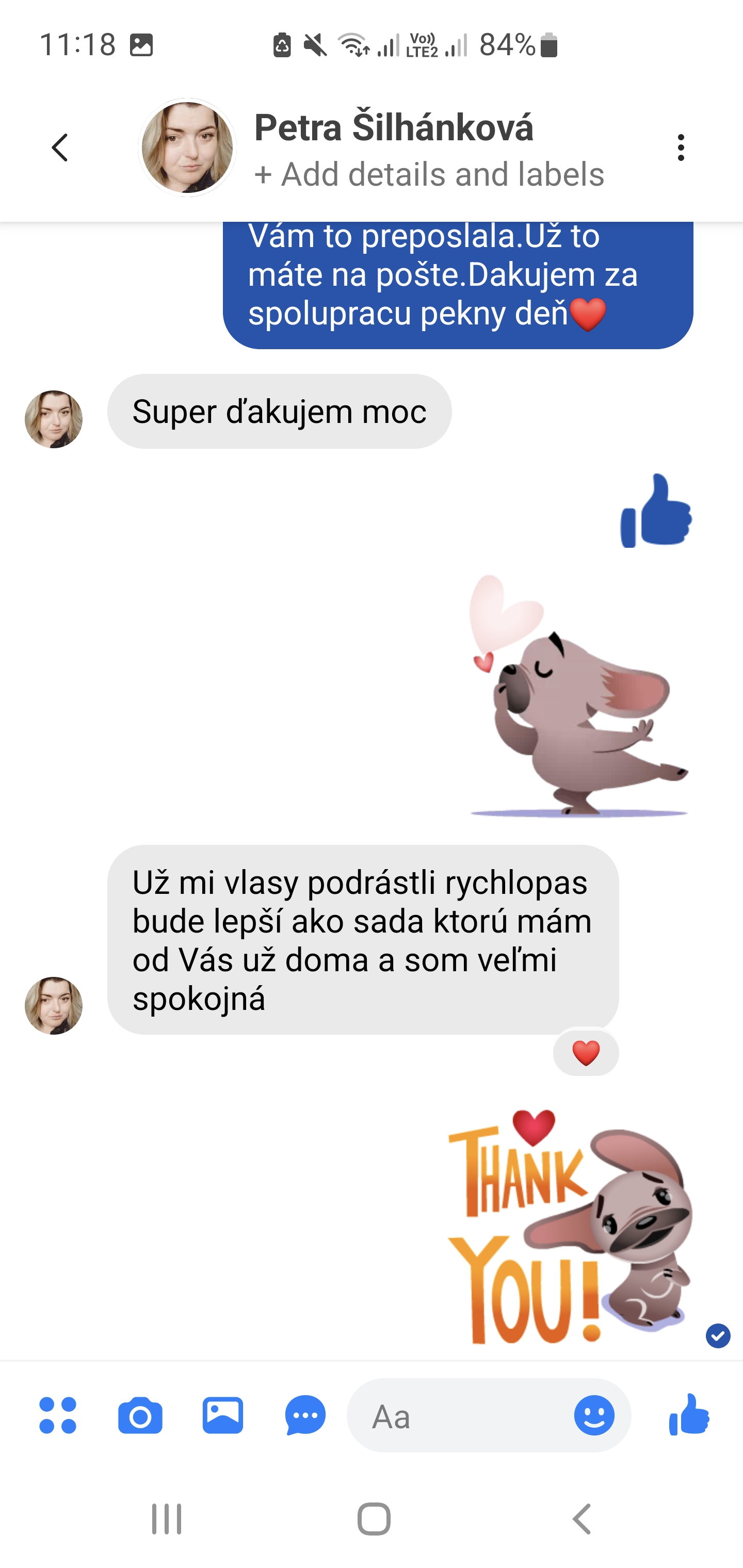This screenshot has height=1568, width=743.
Task: Open Petra Šilhánková's profile picture in header
Action: (x=187, y=148)
